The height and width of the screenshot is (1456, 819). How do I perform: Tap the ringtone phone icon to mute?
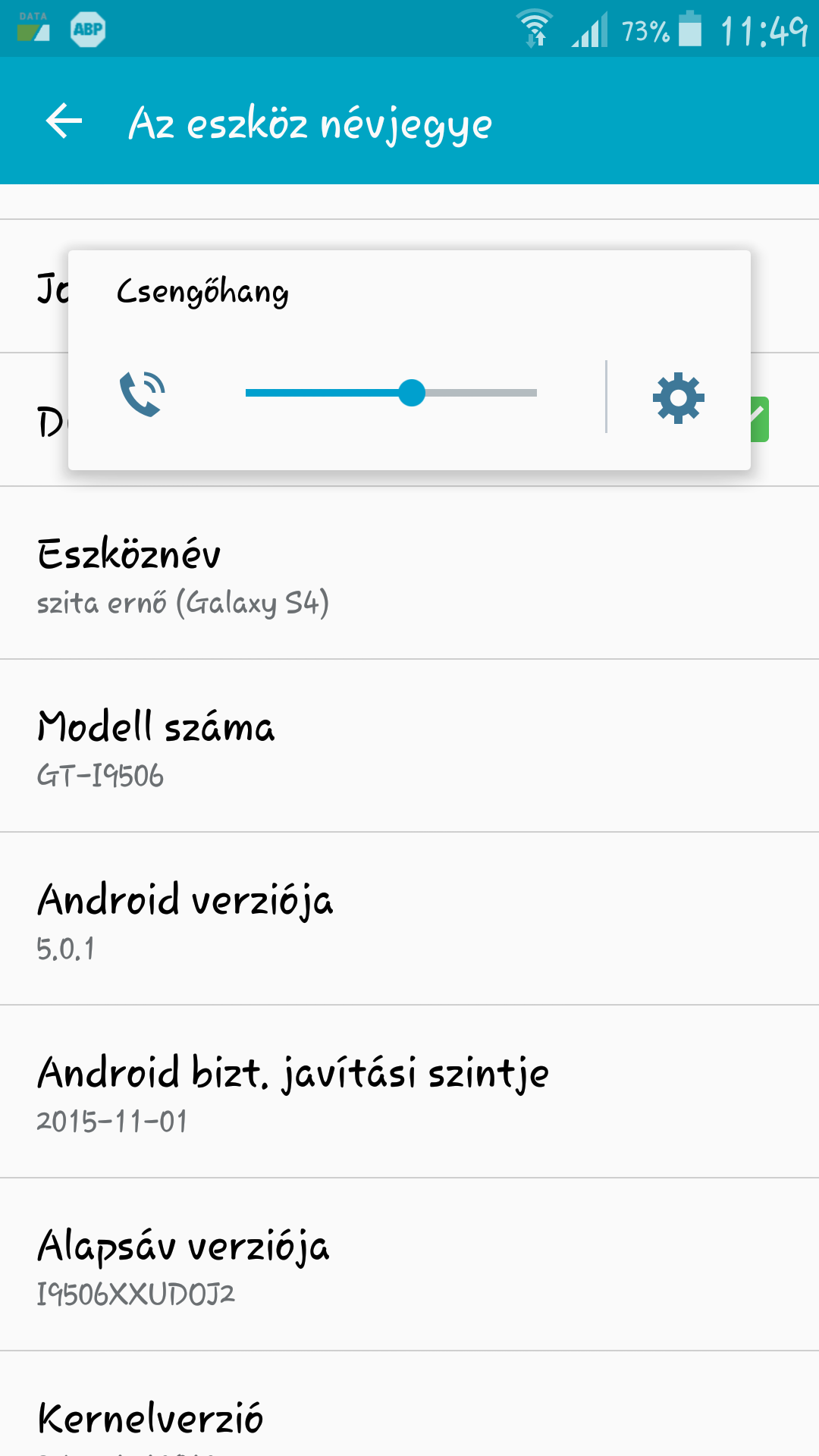(143, 394)
